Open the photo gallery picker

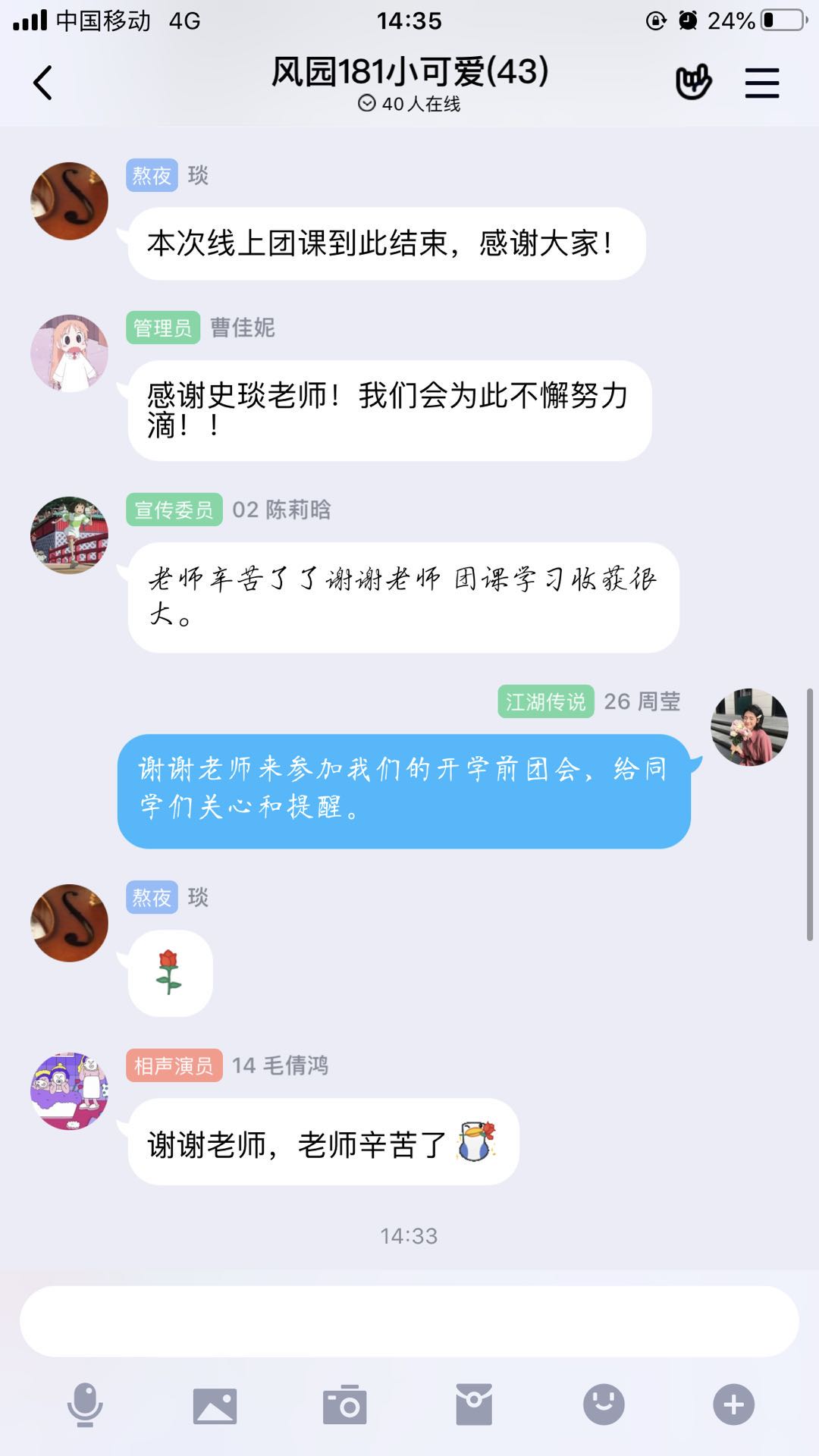pos(215,1405)
